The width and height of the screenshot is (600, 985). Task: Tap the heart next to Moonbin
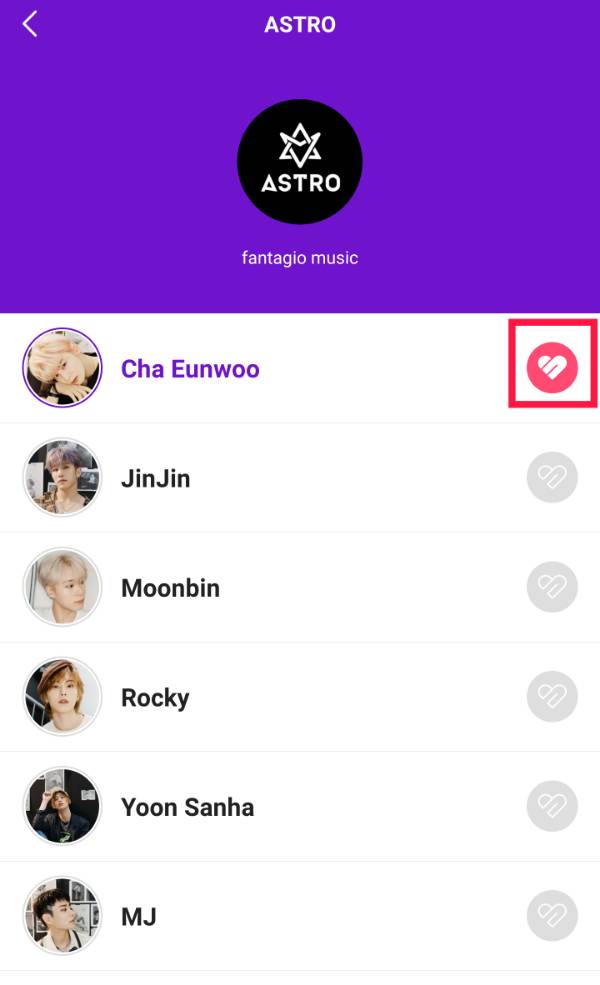(552, 587)
